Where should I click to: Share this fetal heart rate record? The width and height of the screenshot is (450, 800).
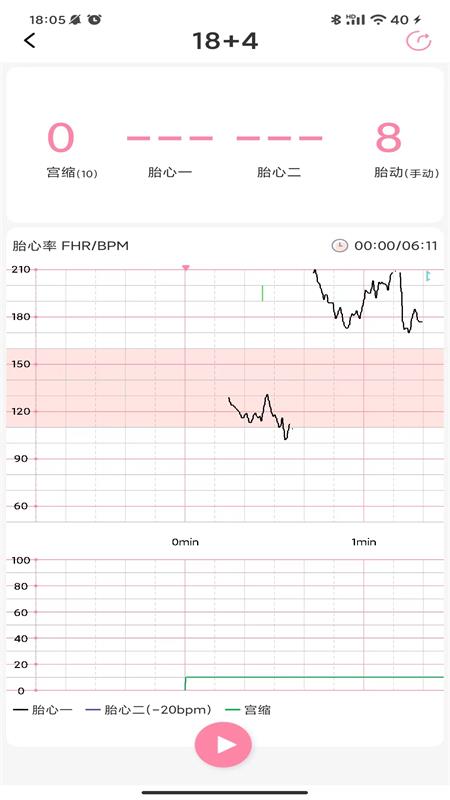[419, 41]
